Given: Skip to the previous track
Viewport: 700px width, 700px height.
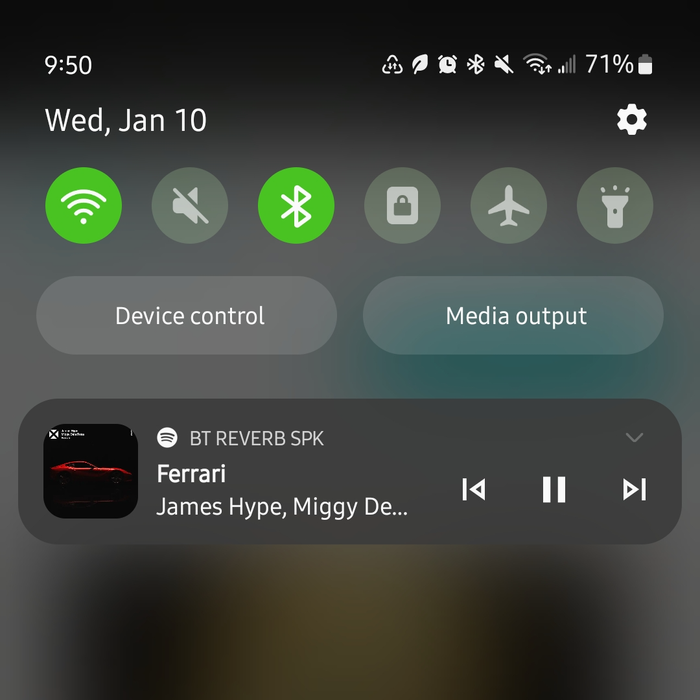Looking at the screenshot, I should [473, 489].
